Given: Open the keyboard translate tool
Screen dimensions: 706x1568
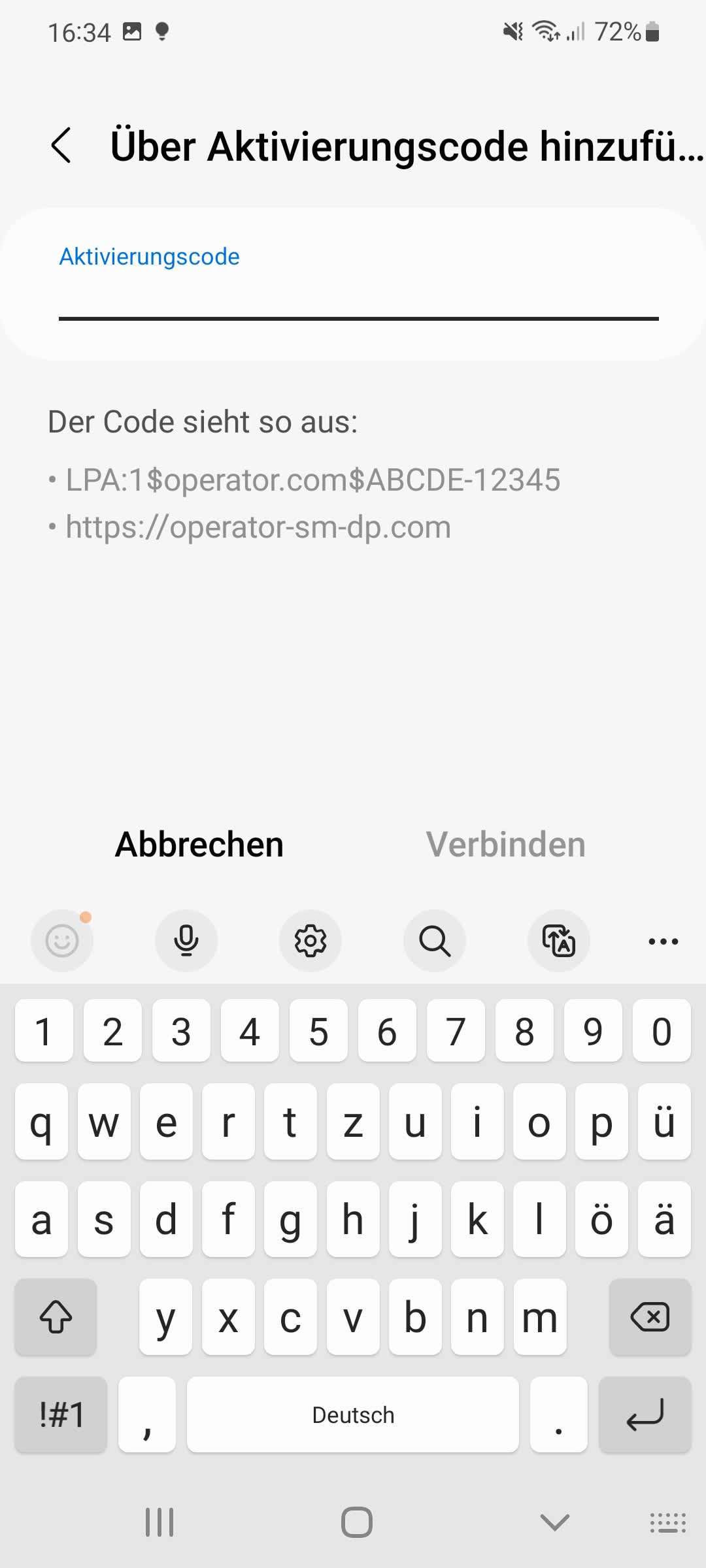Looking at the screenshot, I should point(559,941).
